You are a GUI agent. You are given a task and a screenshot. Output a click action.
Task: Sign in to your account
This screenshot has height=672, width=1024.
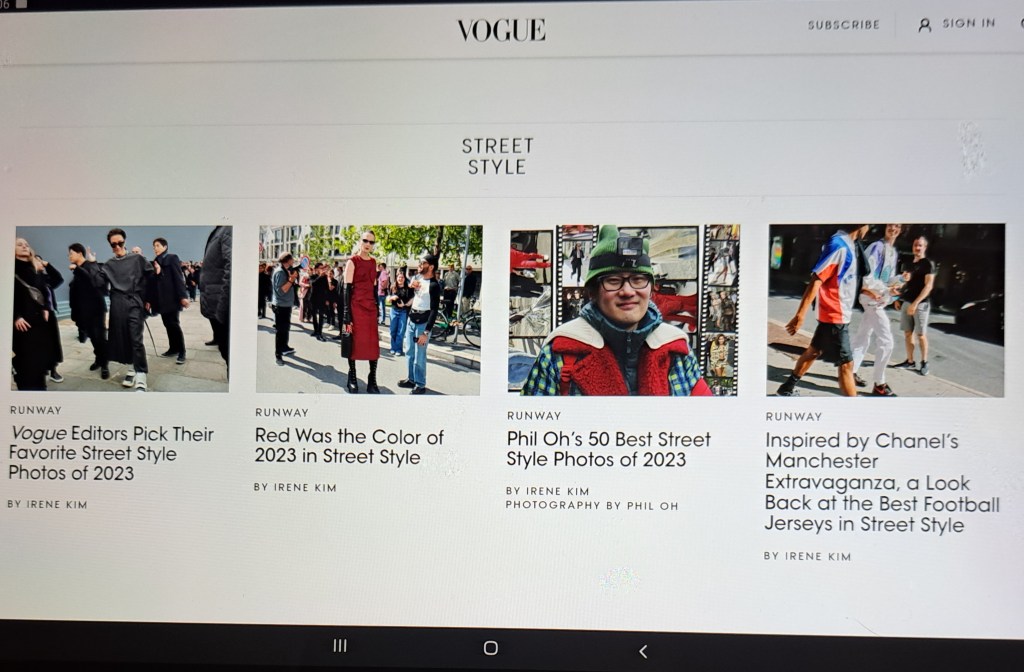[x=958, y=24]
